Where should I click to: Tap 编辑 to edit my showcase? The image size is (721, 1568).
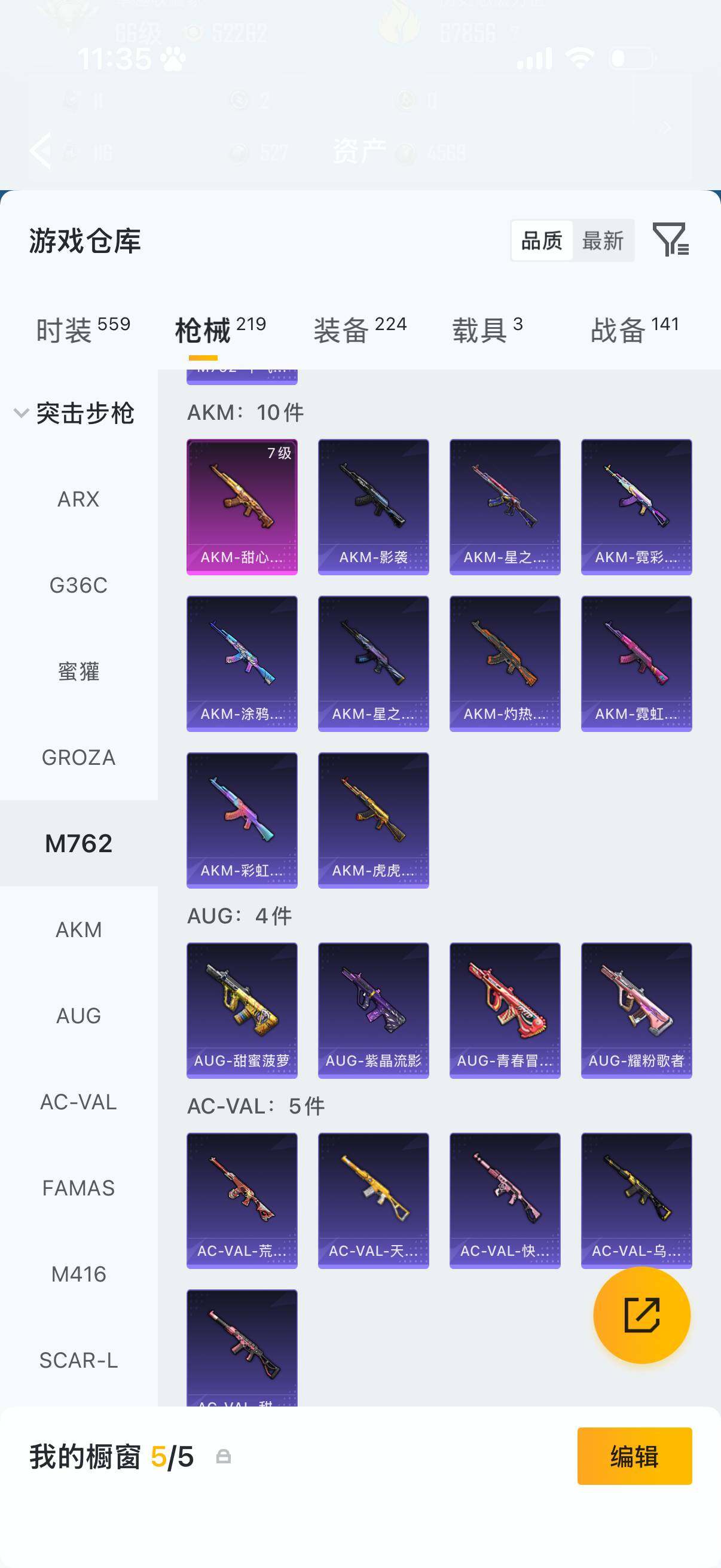click(x=634, y=1456)
